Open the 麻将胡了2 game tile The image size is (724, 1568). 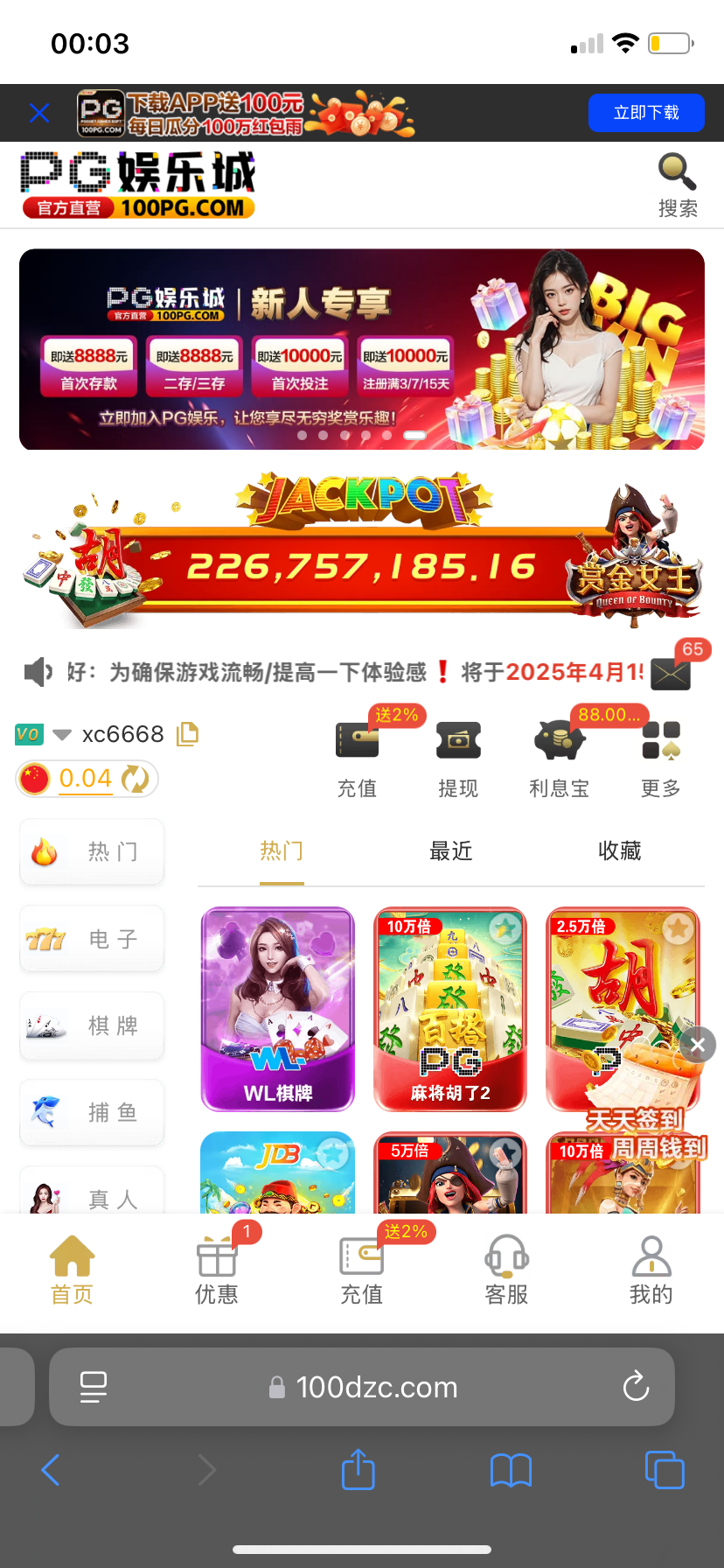(450, 1009)
